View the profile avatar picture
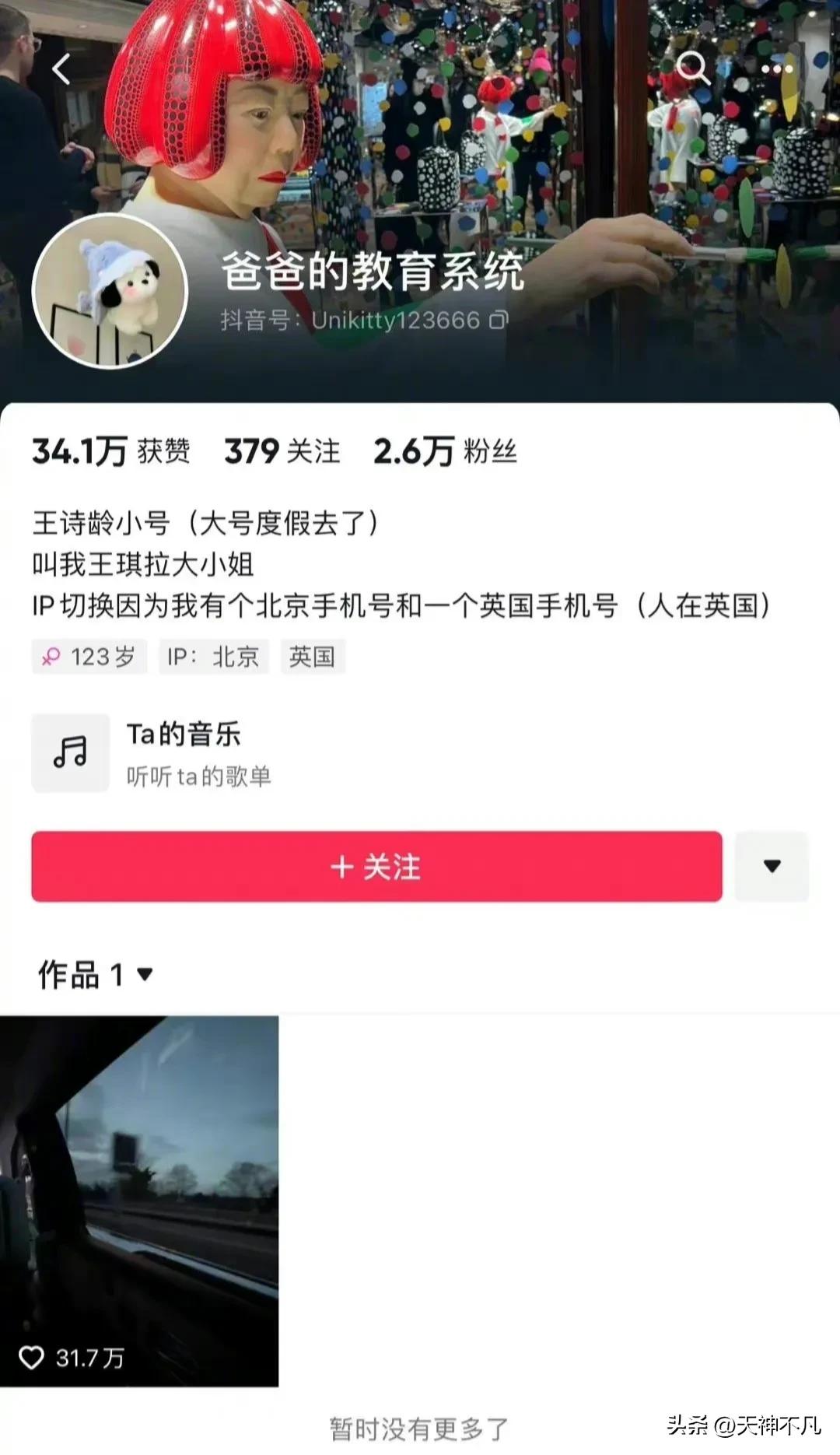This screenshot has width=840, height=1455. click(x=109, y=292)
